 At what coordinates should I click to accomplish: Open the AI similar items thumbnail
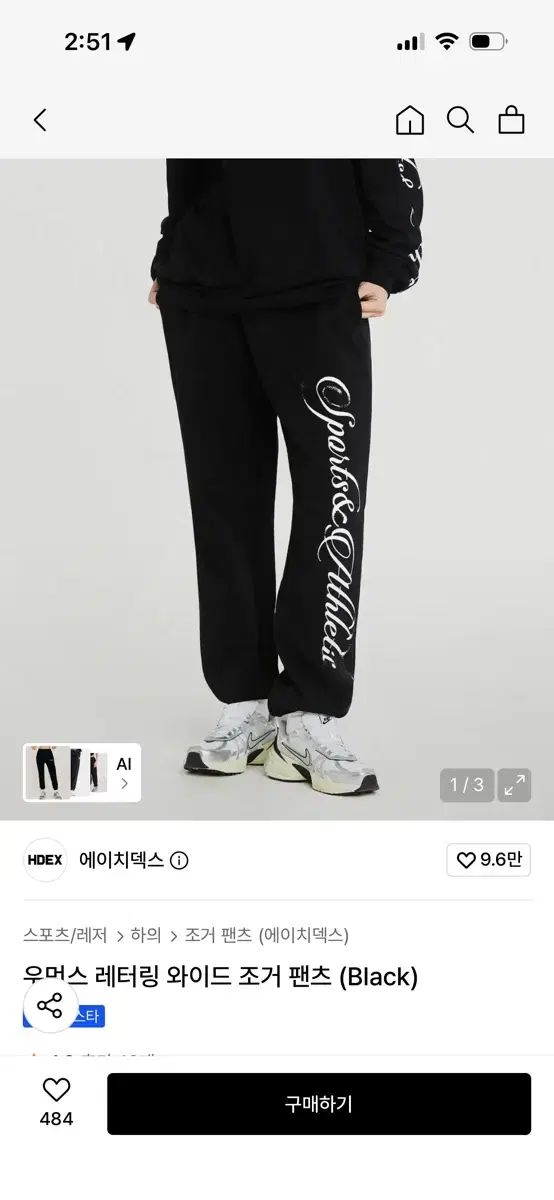tap(82, 773)
